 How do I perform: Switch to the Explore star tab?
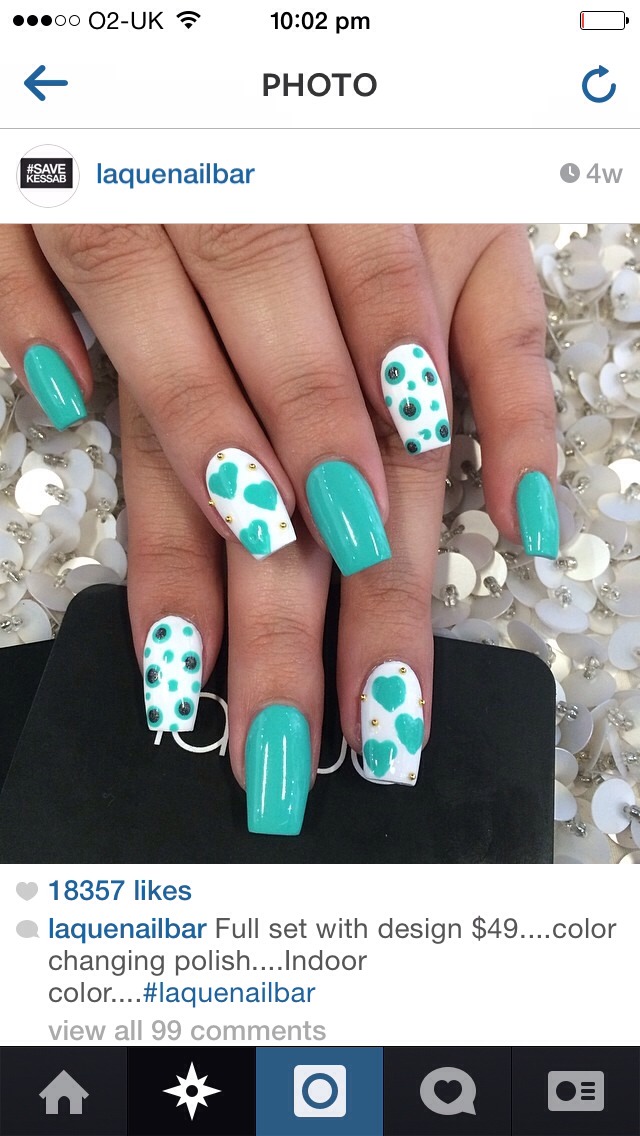191,1091
